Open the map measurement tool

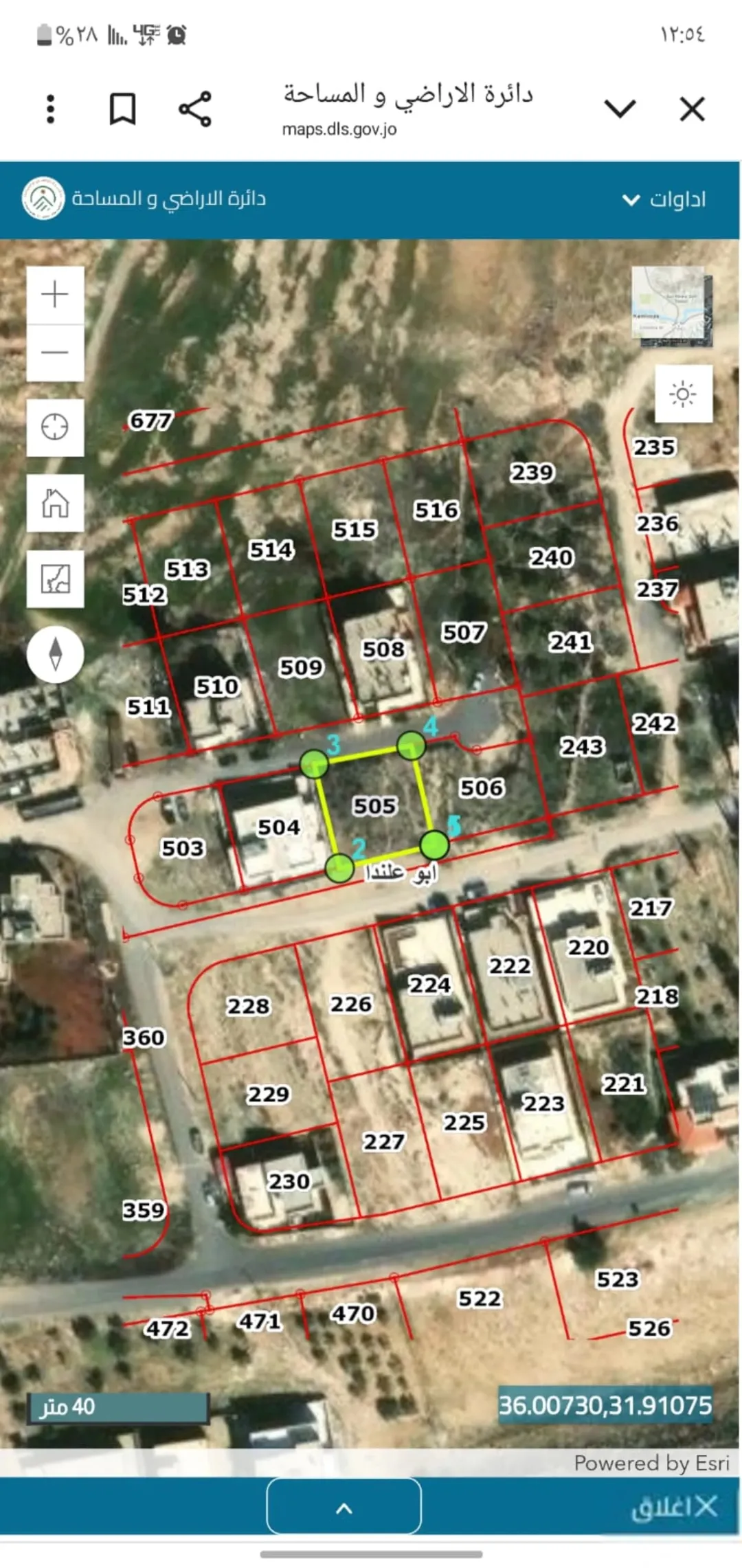55,579
